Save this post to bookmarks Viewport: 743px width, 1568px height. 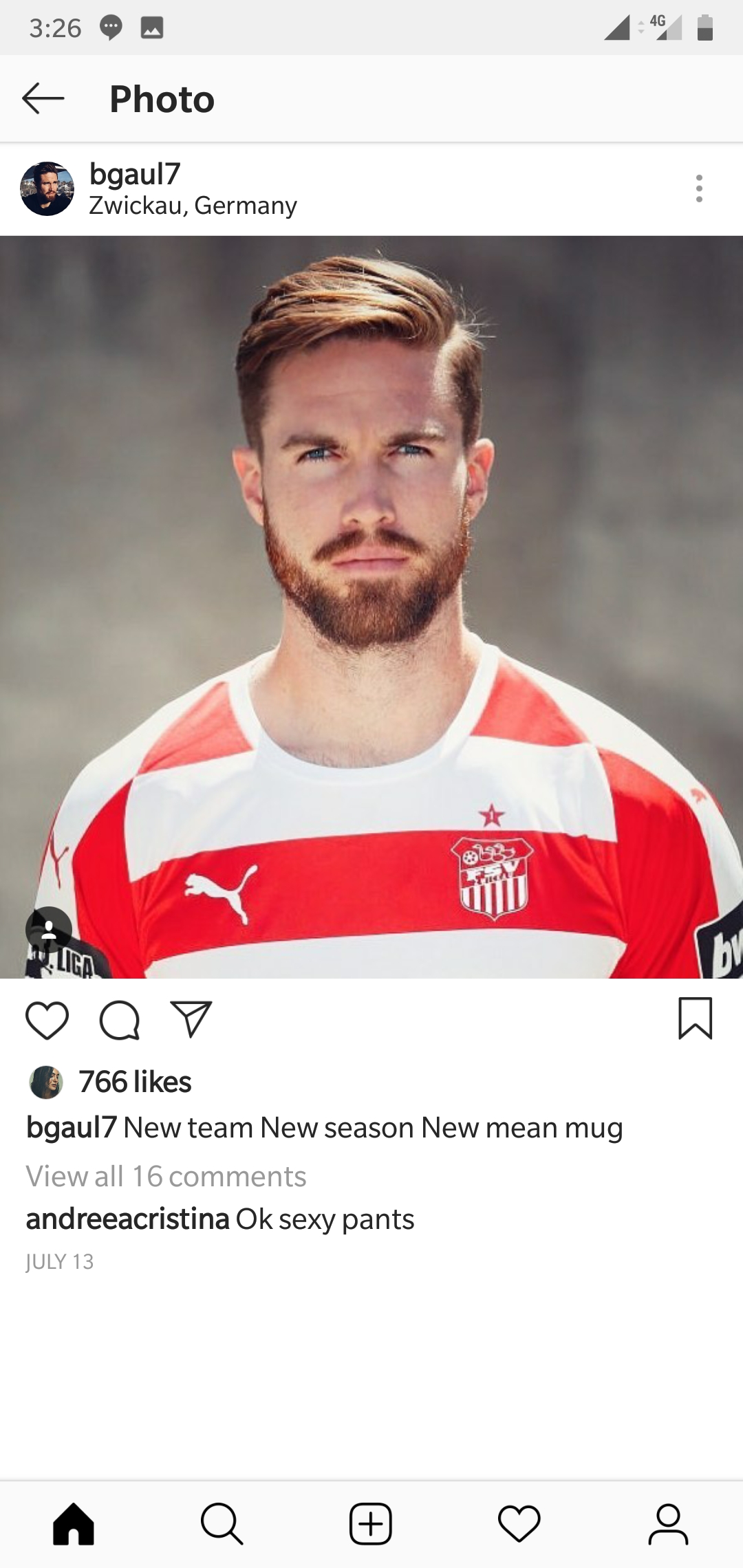tap(695, 1018)
